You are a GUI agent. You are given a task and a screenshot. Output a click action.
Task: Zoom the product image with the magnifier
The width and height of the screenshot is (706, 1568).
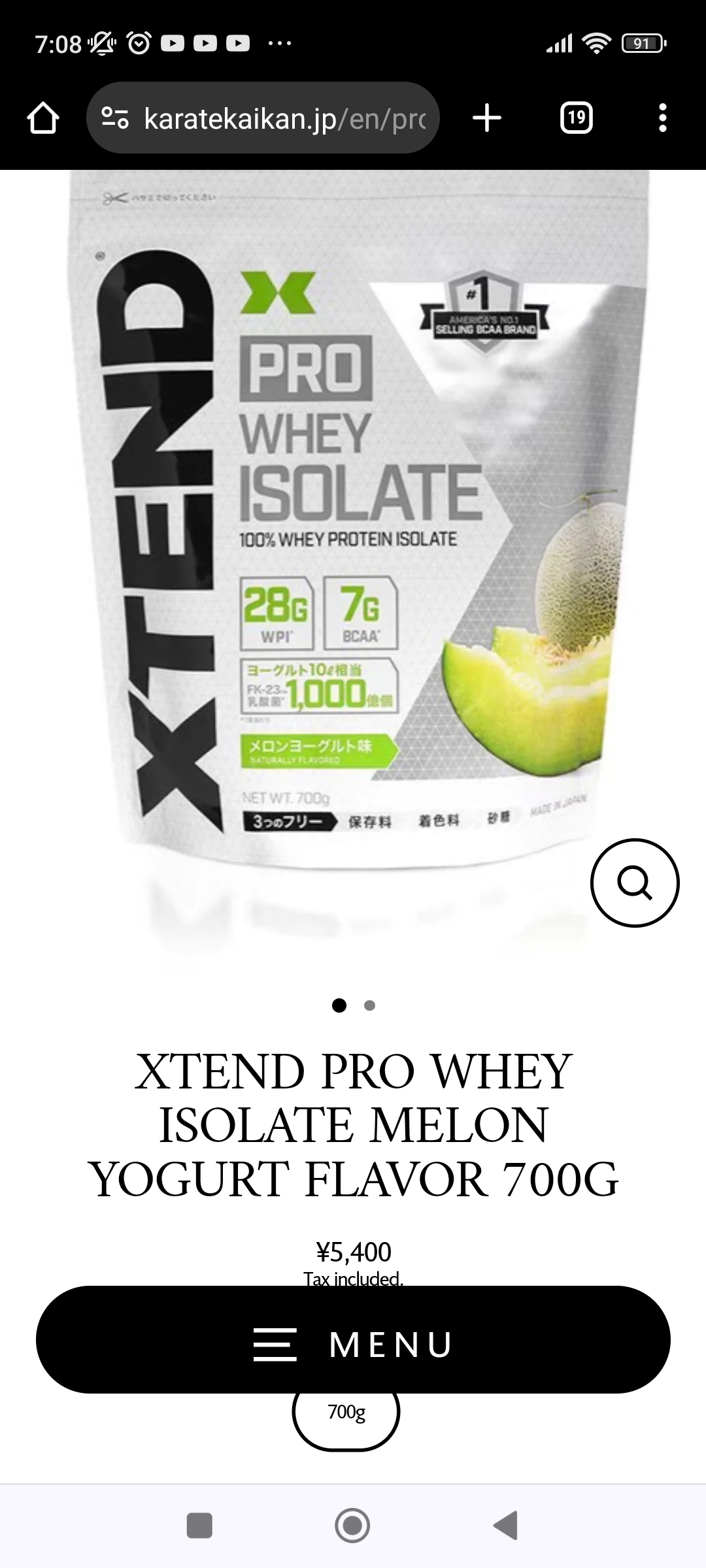click(x=635, y=883)
